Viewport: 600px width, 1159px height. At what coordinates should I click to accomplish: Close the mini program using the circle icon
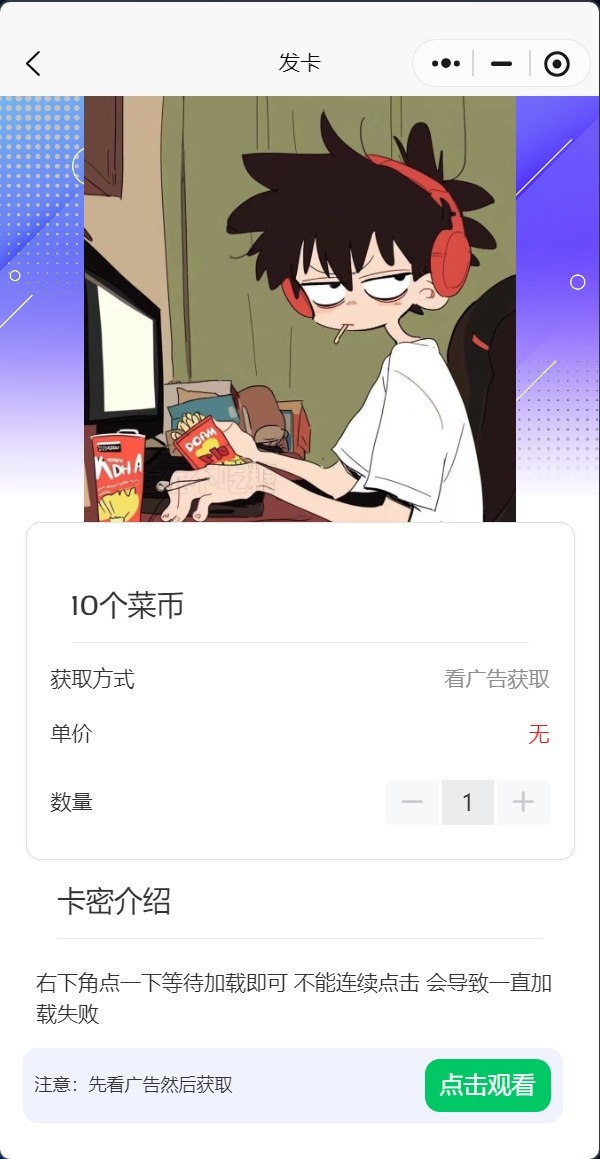pos(557,64)
